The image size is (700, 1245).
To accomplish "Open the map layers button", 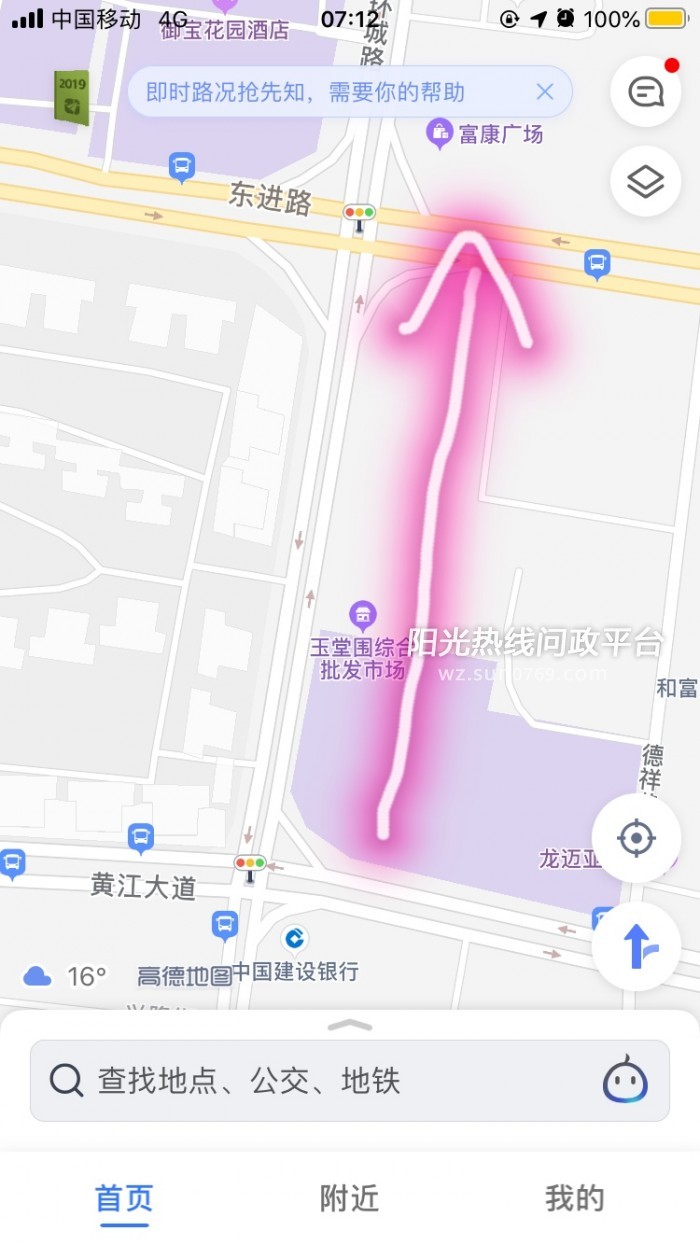I will click(x=645, y=182).
